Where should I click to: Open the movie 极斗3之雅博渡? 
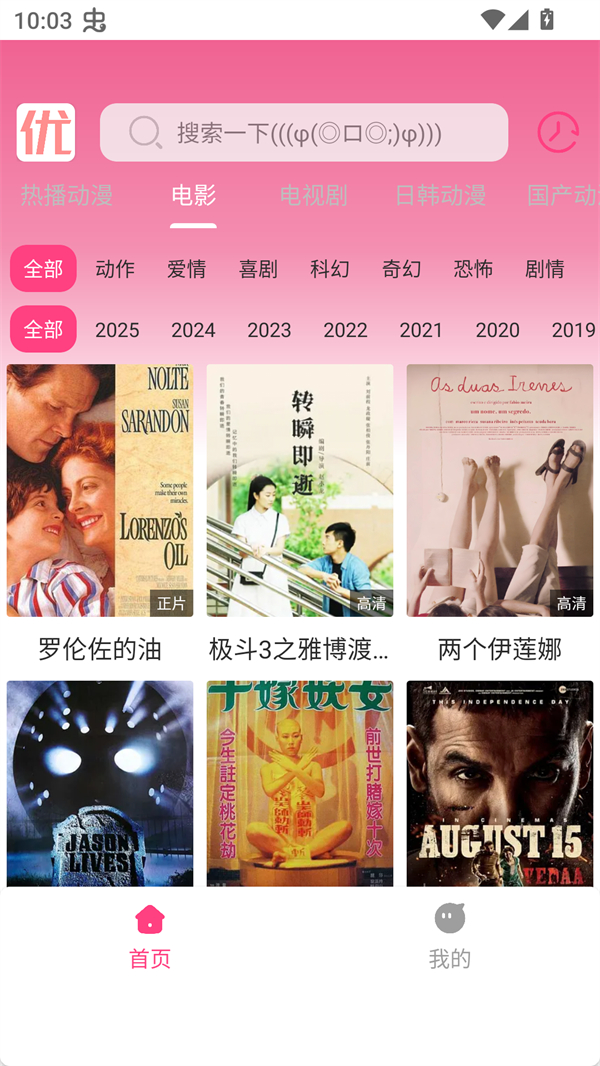point(300,490)
